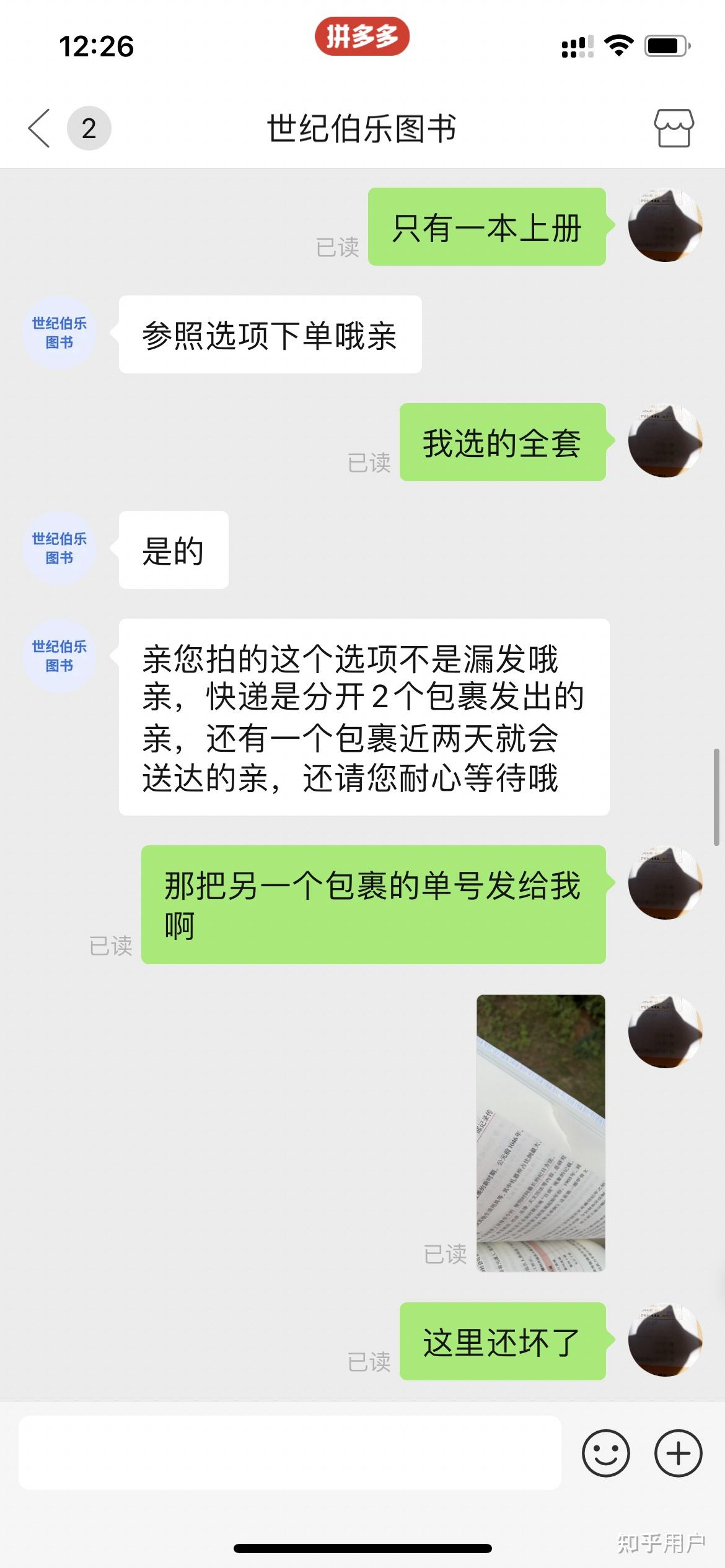Tap the chat title 世纪伯乐图书
Viewport: 725px width, 1568px height.
coord(362,129)
